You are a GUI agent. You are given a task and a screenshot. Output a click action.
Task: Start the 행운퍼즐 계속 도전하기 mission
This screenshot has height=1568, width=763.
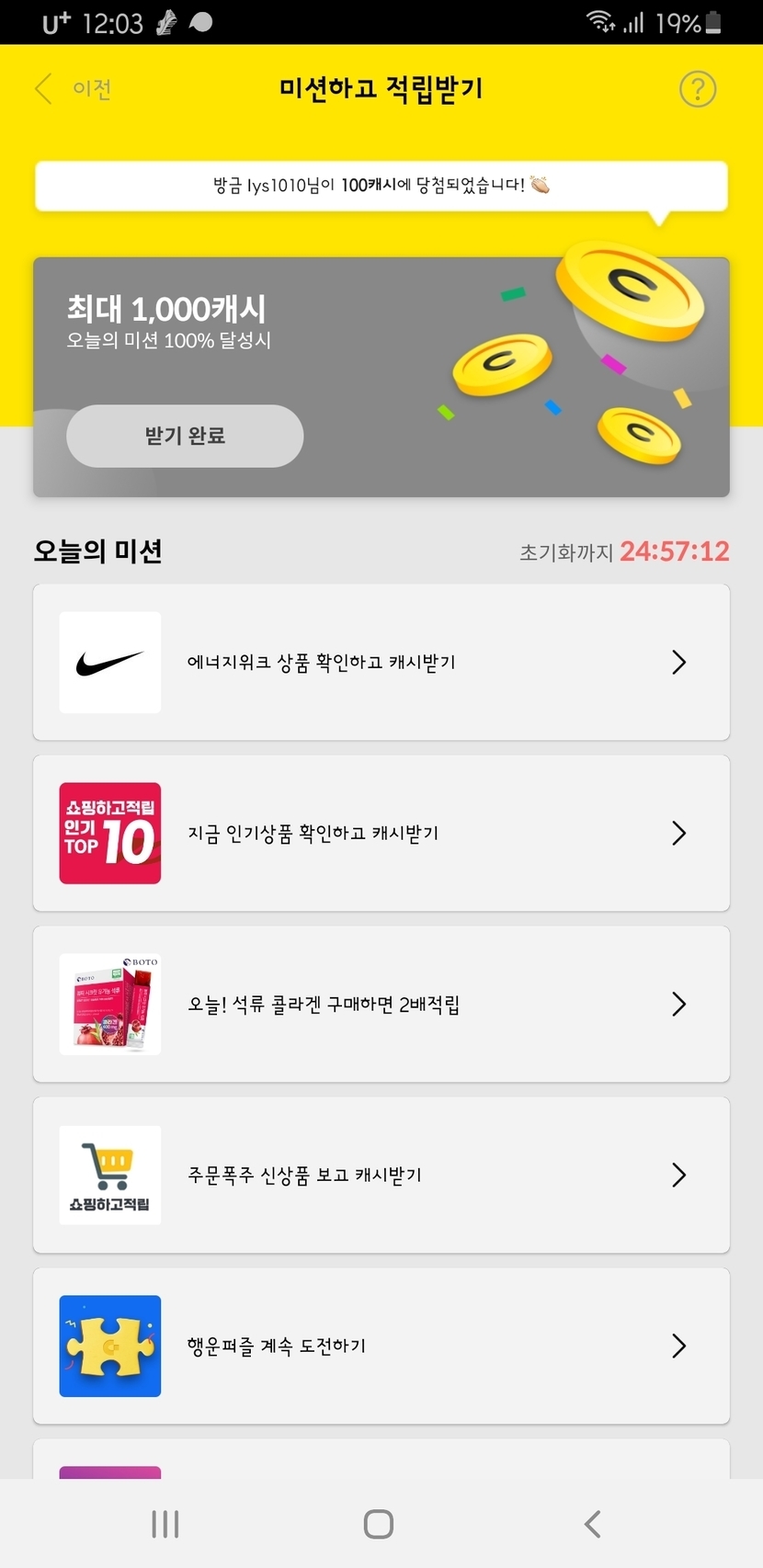pos(381,1346)
